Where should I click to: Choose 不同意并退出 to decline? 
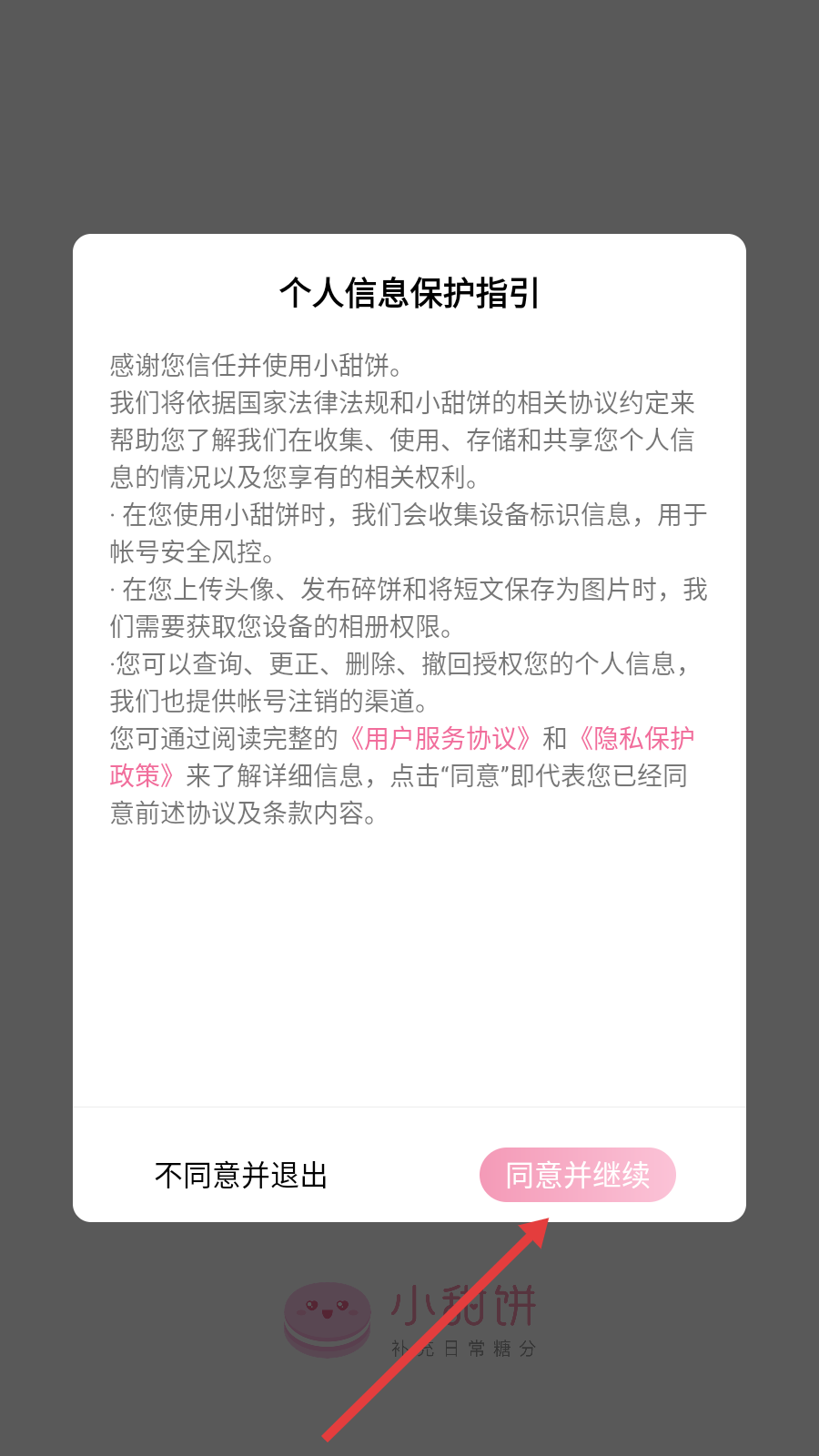(x=241, y=1176)
